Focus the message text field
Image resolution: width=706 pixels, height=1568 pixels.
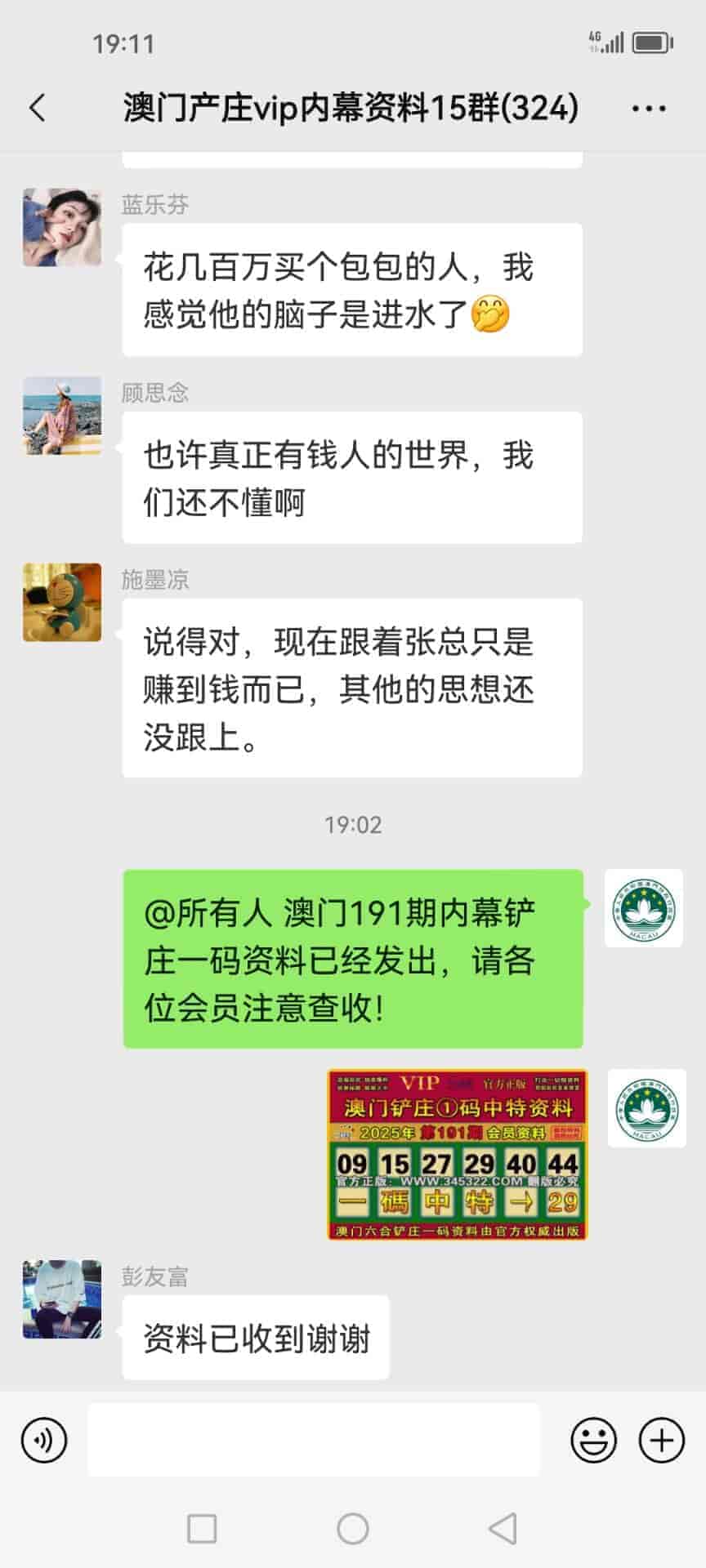(x=314, y=1440)
